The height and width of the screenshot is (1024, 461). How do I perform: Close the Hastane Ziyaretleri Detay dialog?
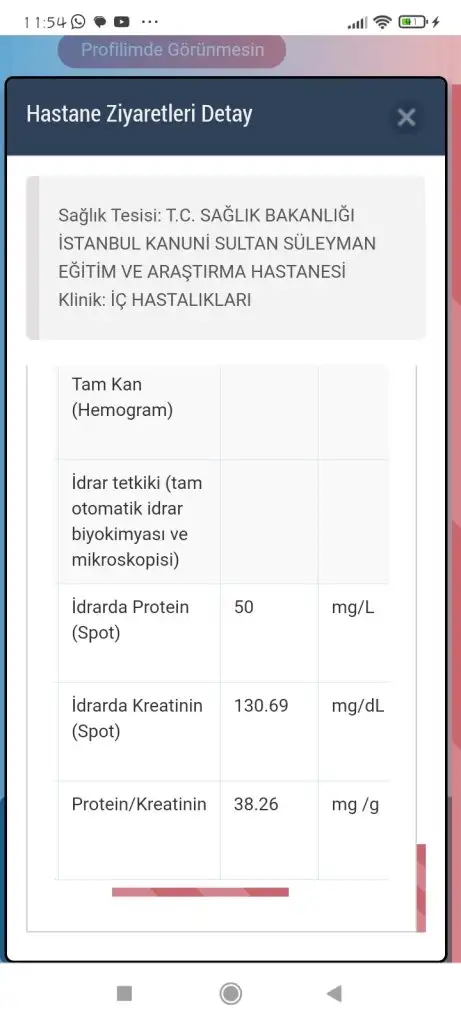(406, 118)
